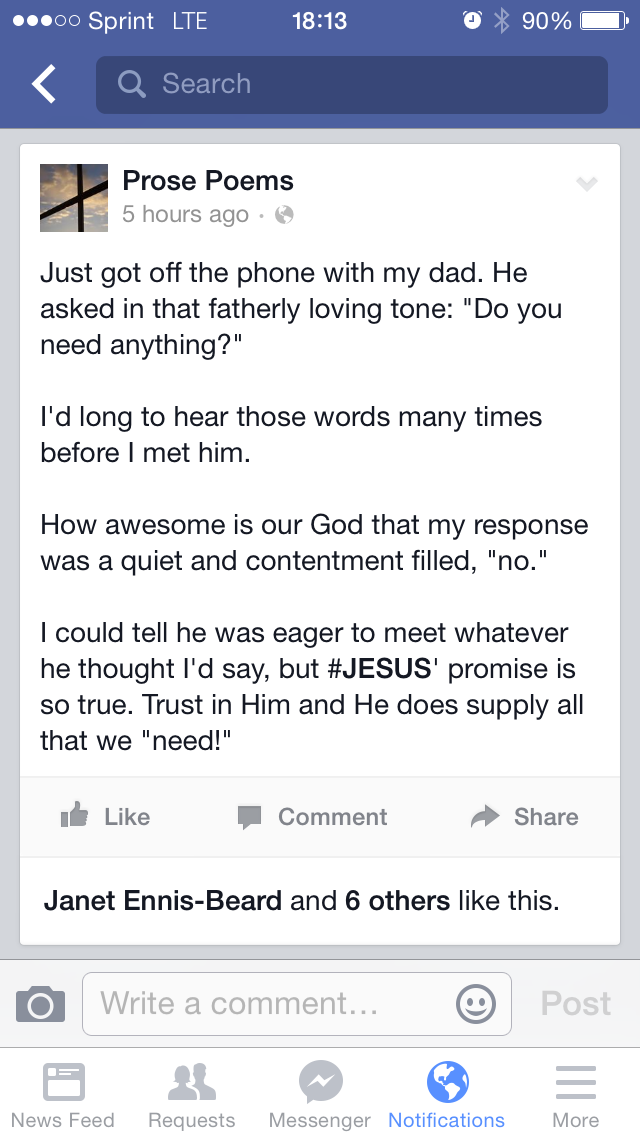
Task: Open the Search field
Action: (352, 84)
